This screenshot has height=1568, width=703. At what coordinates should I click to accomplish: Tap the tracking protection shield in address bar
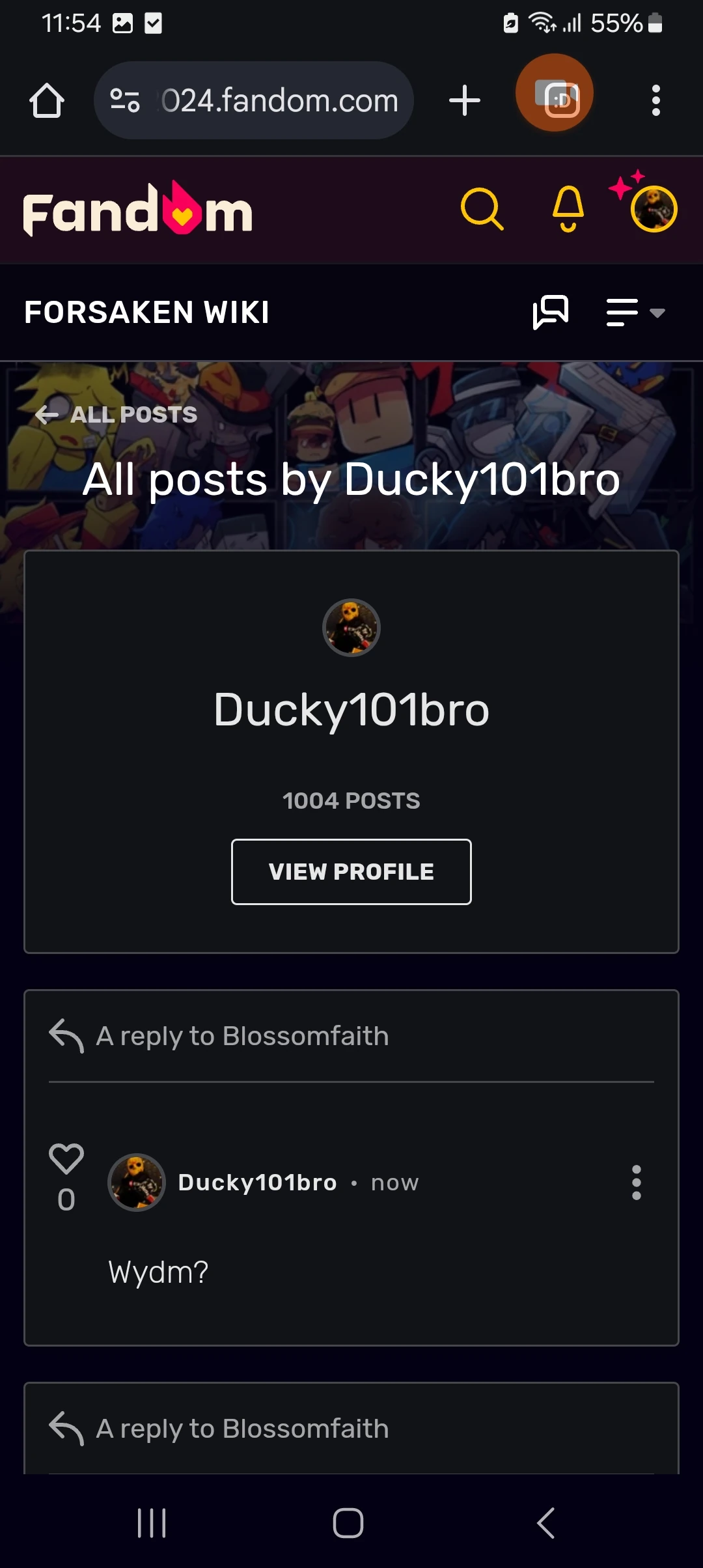pos(124,100)
